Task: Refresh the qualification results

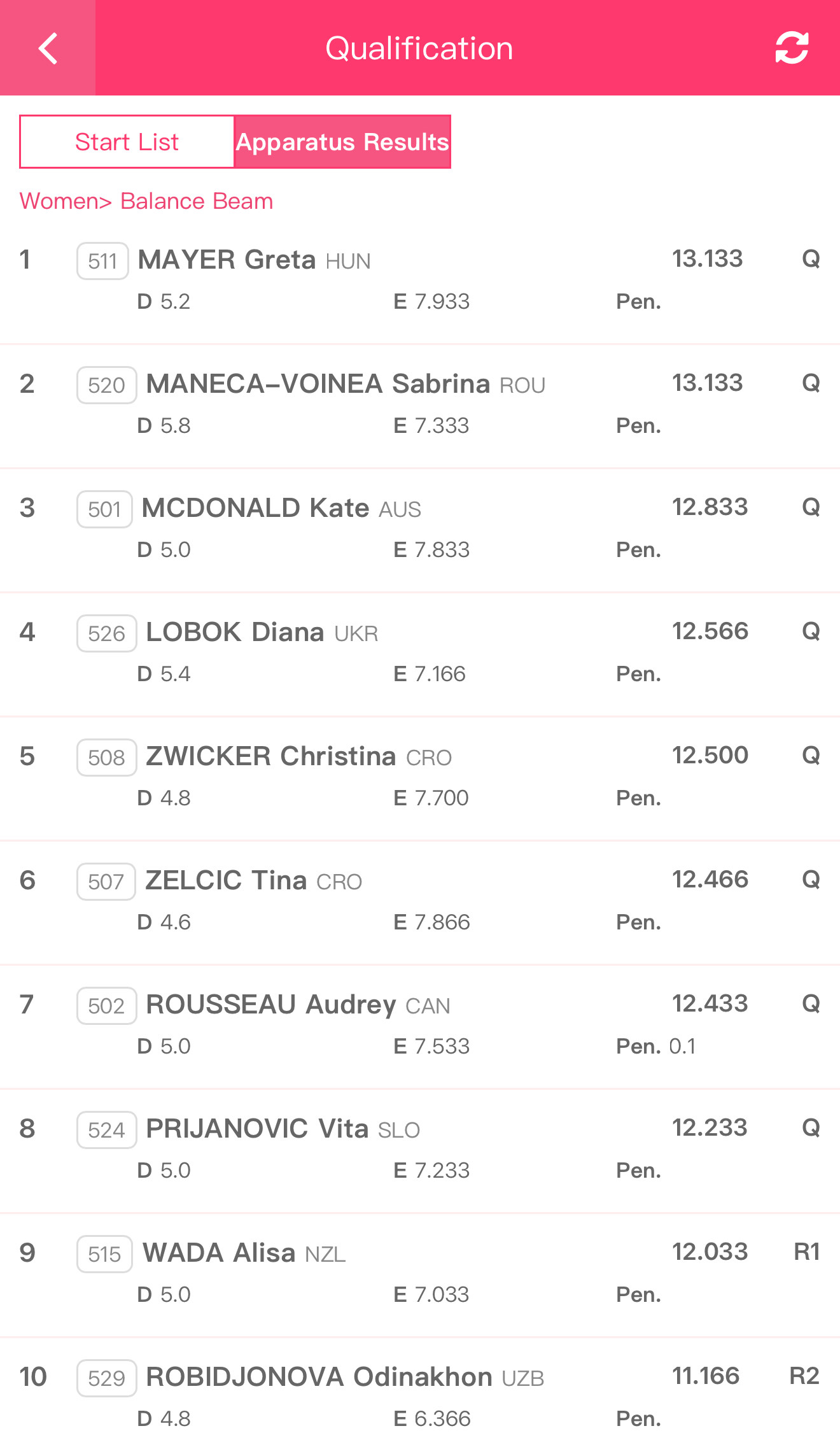Action: (792, 48)
